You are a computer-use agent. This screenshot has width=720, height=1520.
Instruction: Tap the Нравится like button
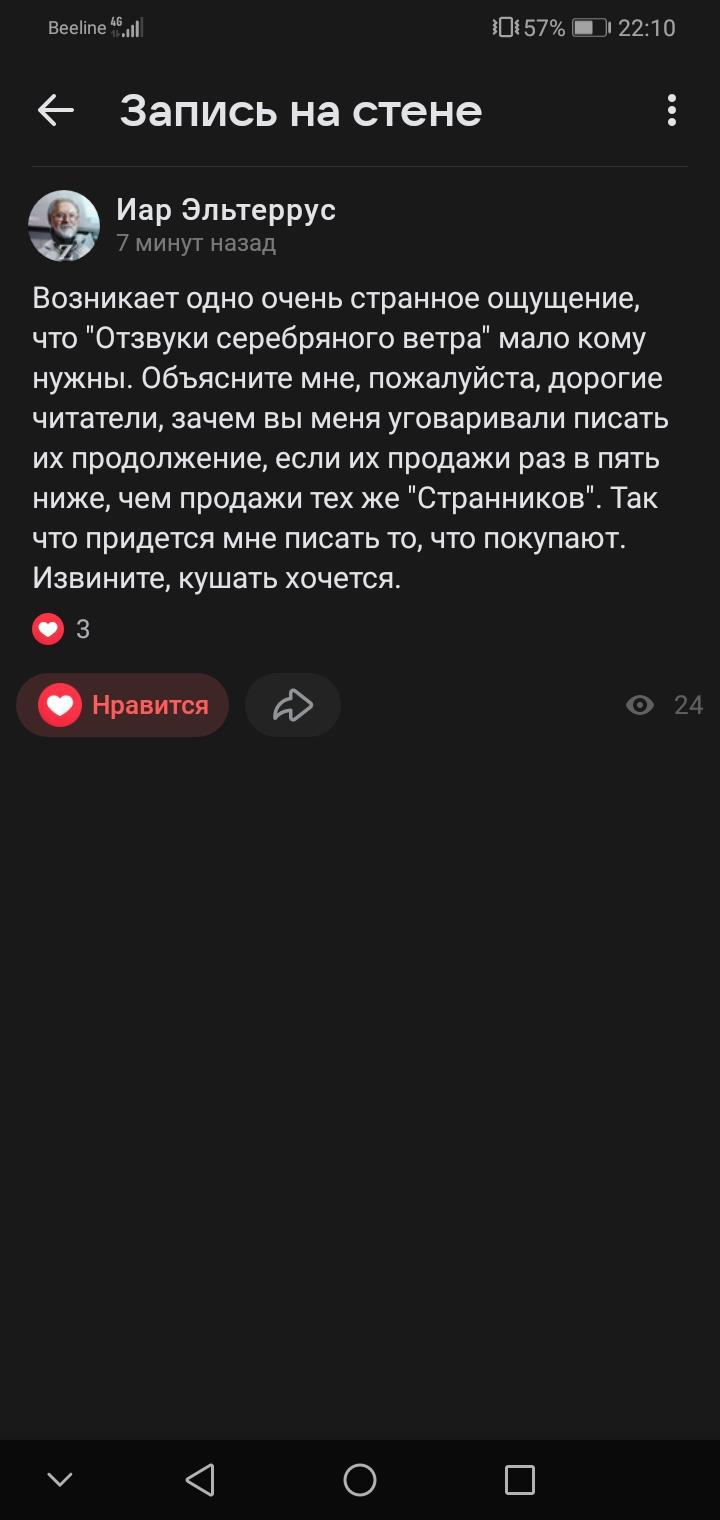123,705
